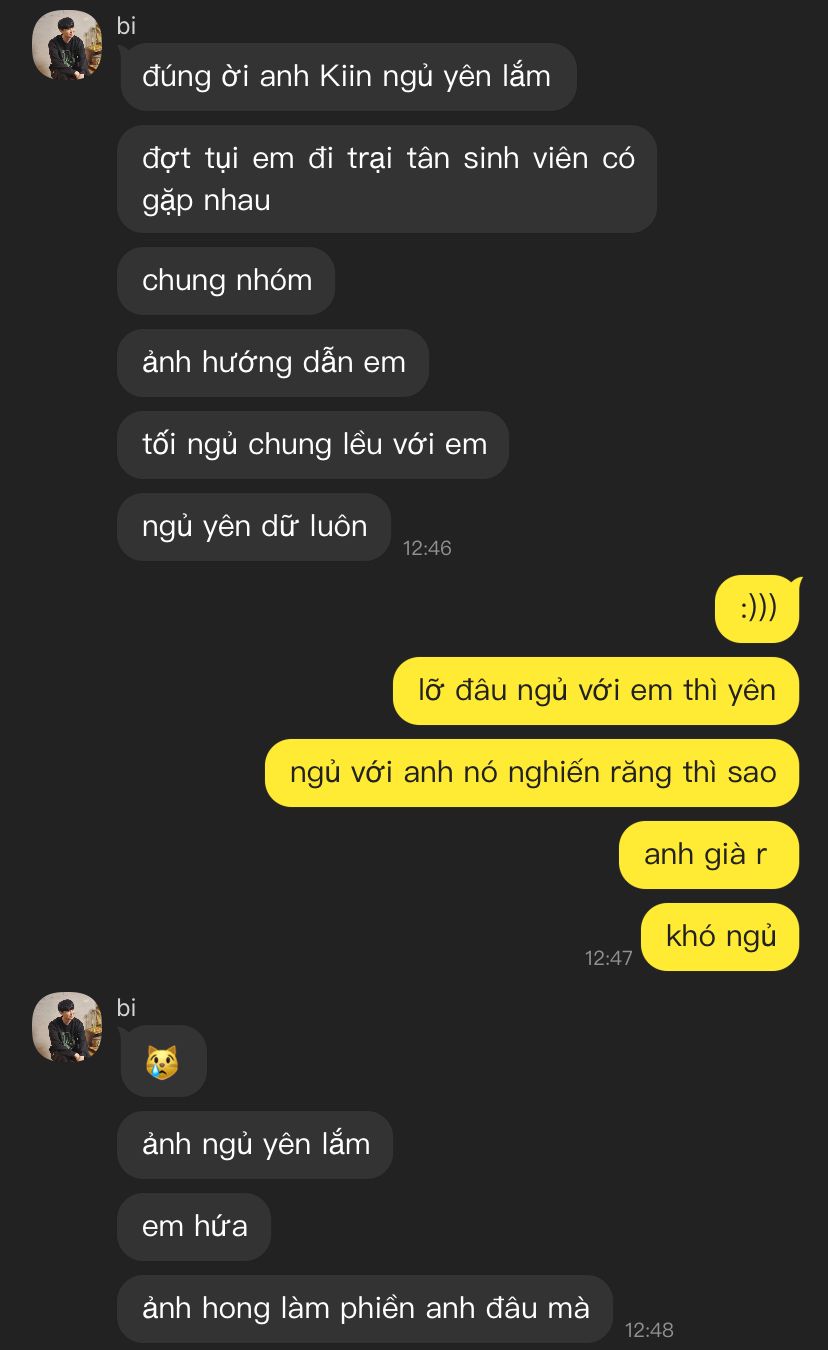Open bi's avatar above the crying cat emoji
The width and height of the screenshot is (828, 1350).
tap(67, 1027)
